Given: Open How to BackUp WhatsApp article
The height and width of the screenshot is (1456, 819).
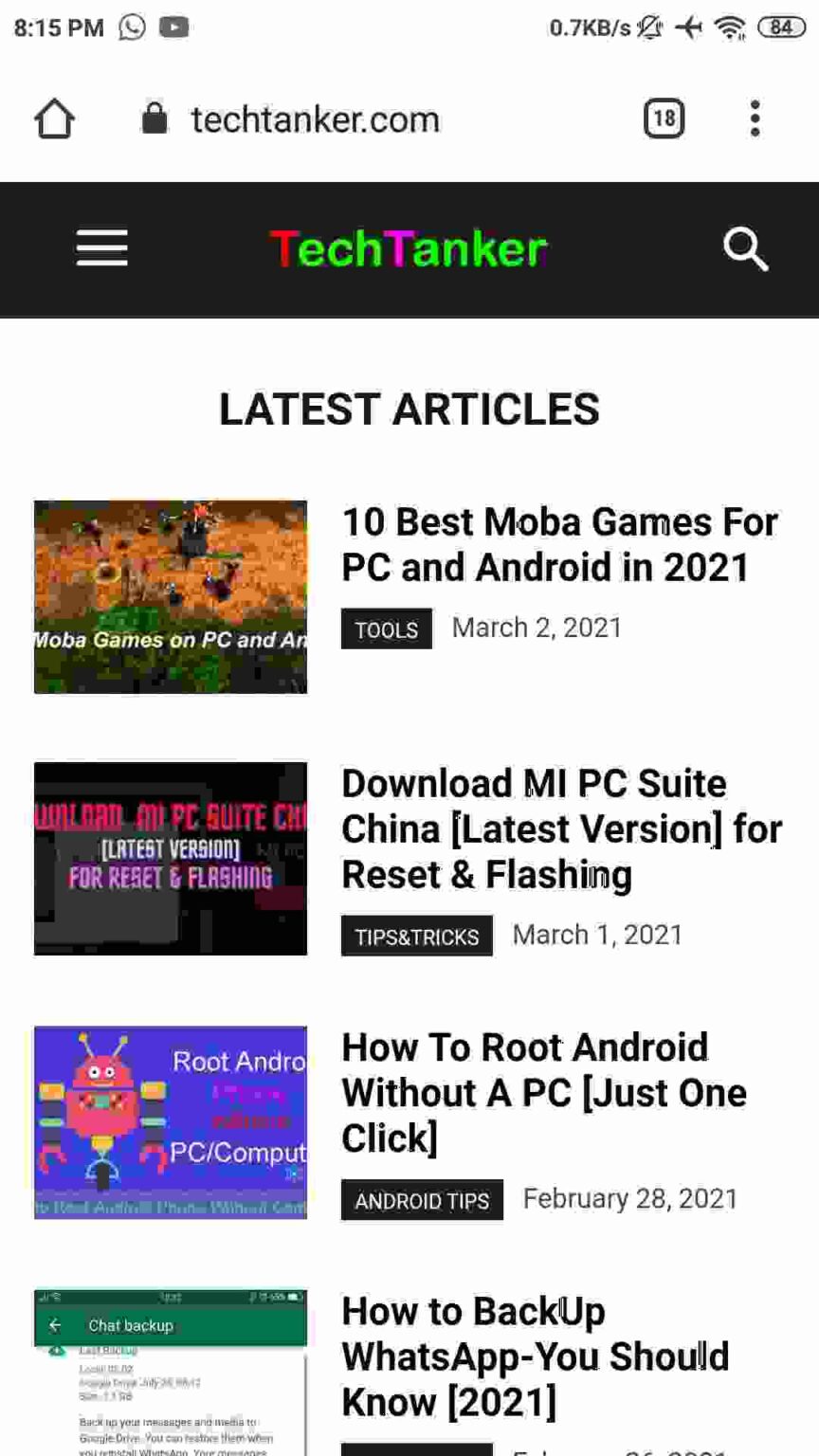Looking at the screenshot, I should [536, 1356].
